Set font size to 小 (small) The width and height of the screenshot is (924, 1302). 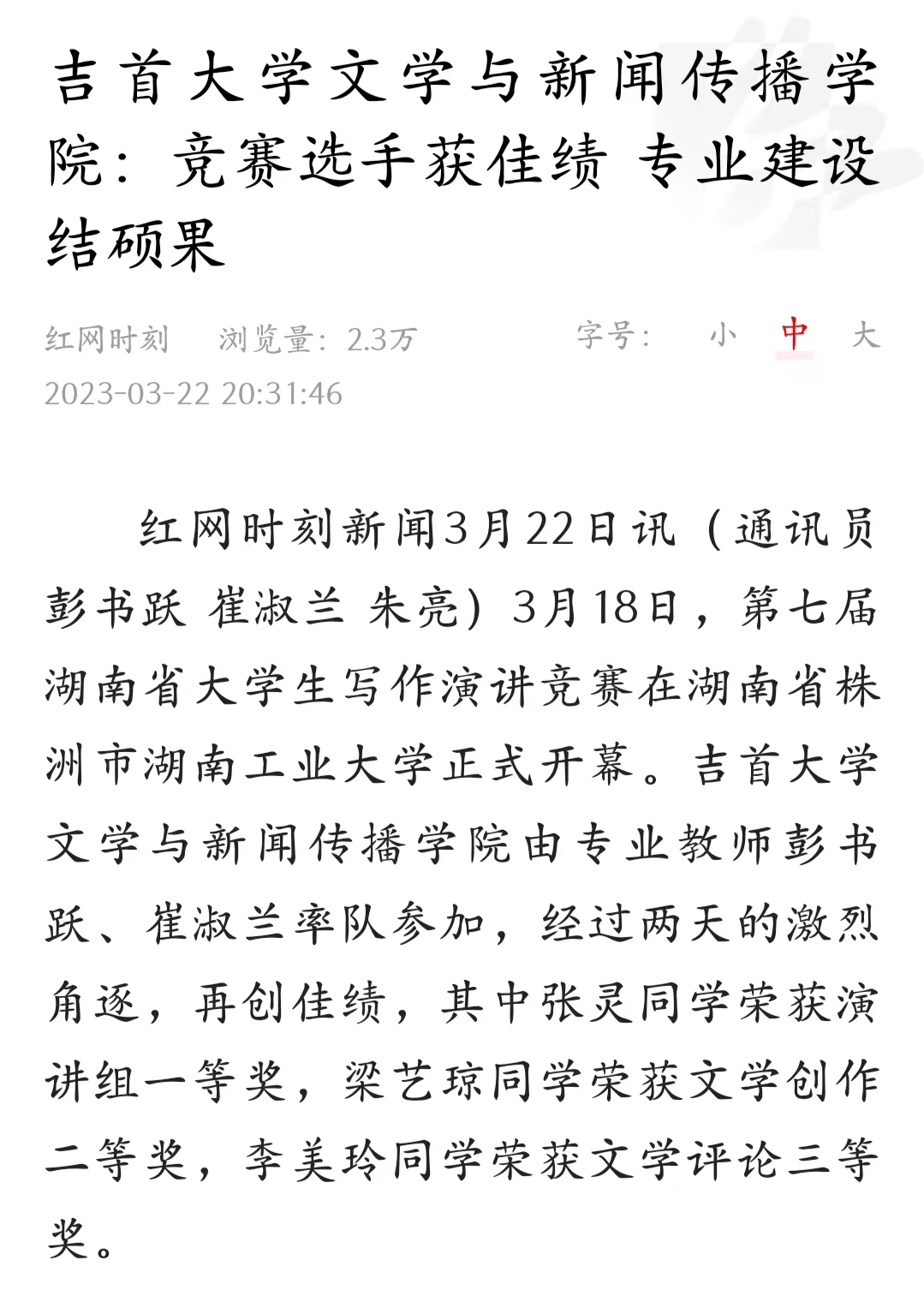point(723,335)
